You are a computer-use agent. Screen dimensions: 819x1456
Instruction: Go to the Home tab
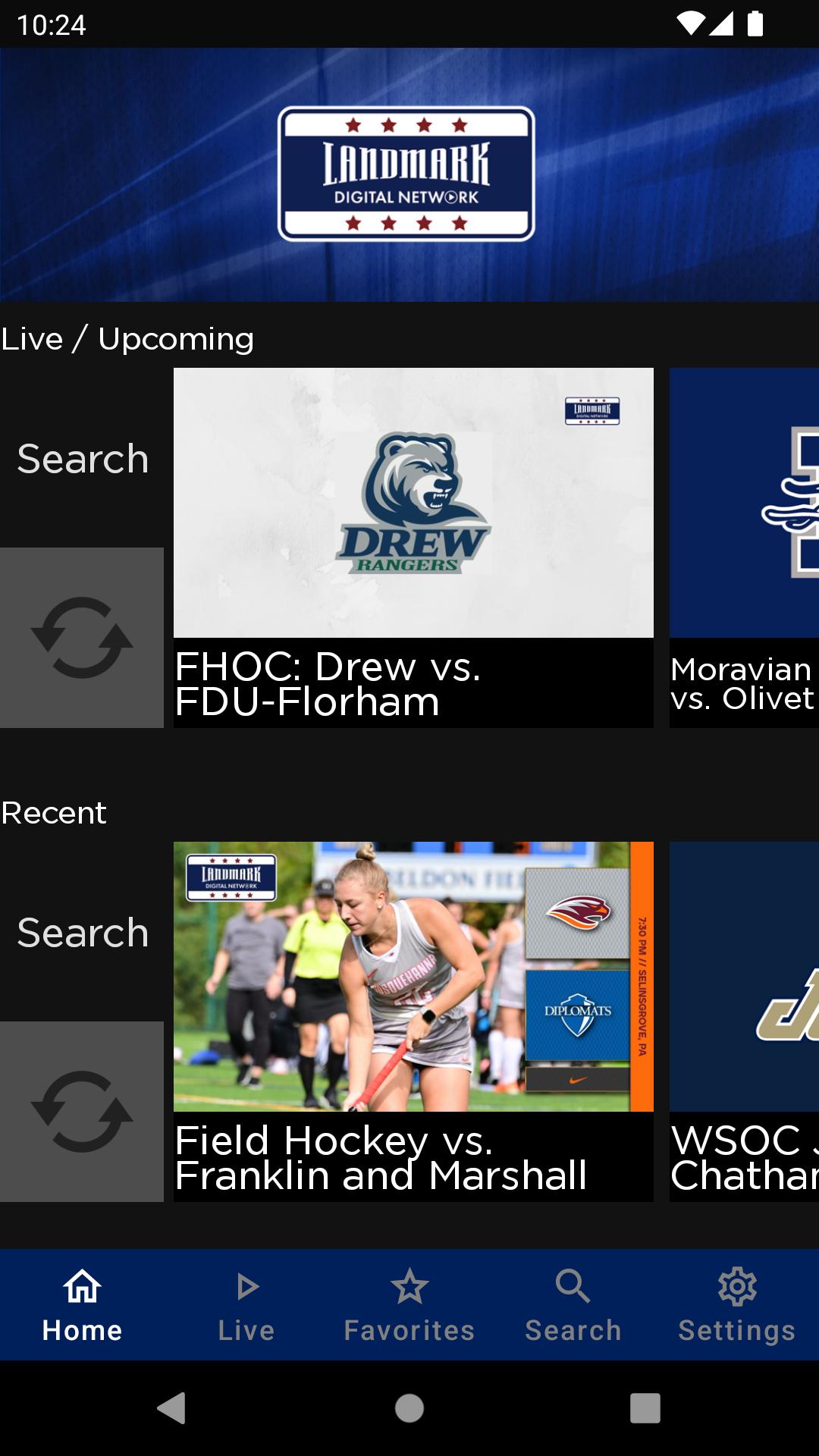point(82,1305)
